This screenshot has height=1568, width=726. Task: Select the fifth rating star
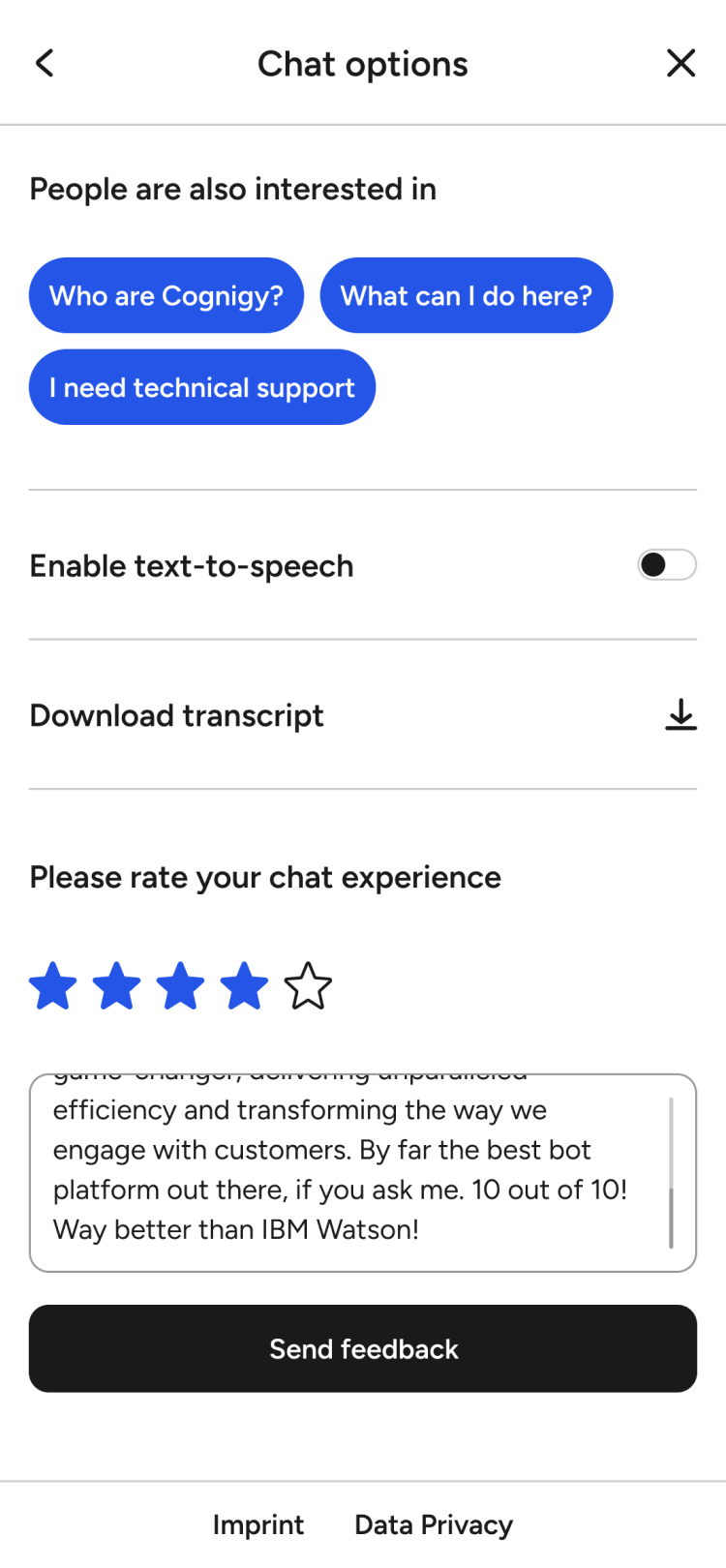(x=308, y=985)
